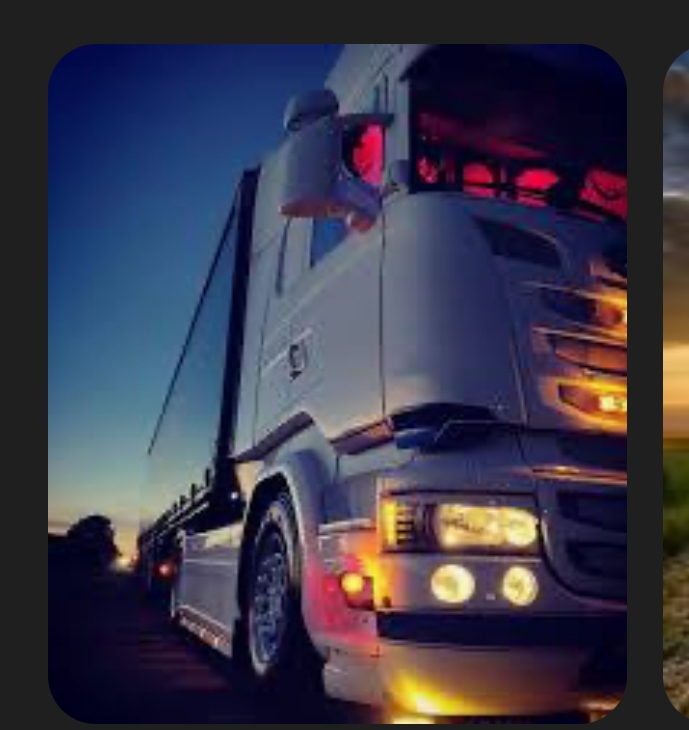The image size is (689, 730).
Task: Open the partially visible next image card
Action: coord(677,383)
